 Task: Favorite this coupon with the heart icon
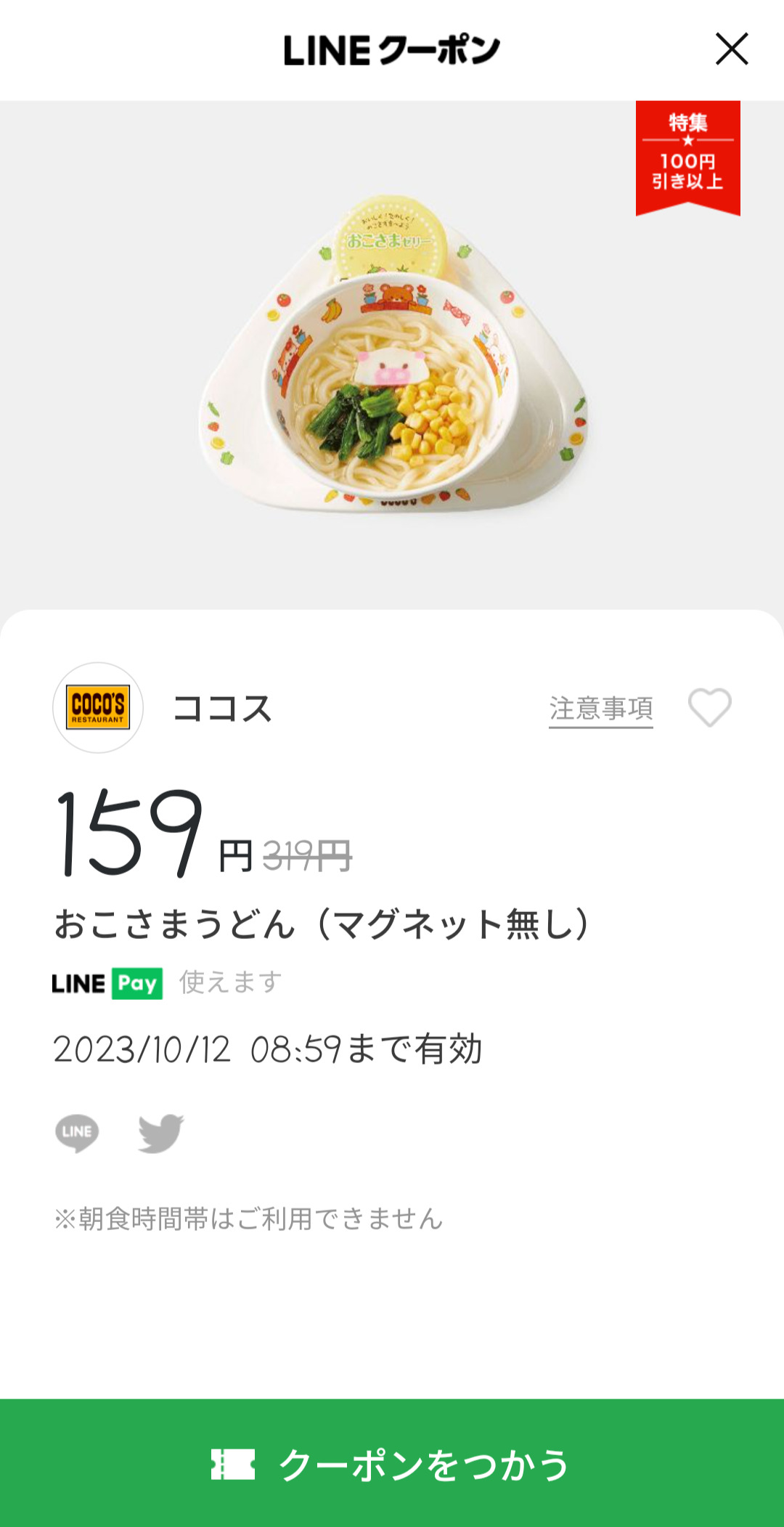(x=709, y=707)
